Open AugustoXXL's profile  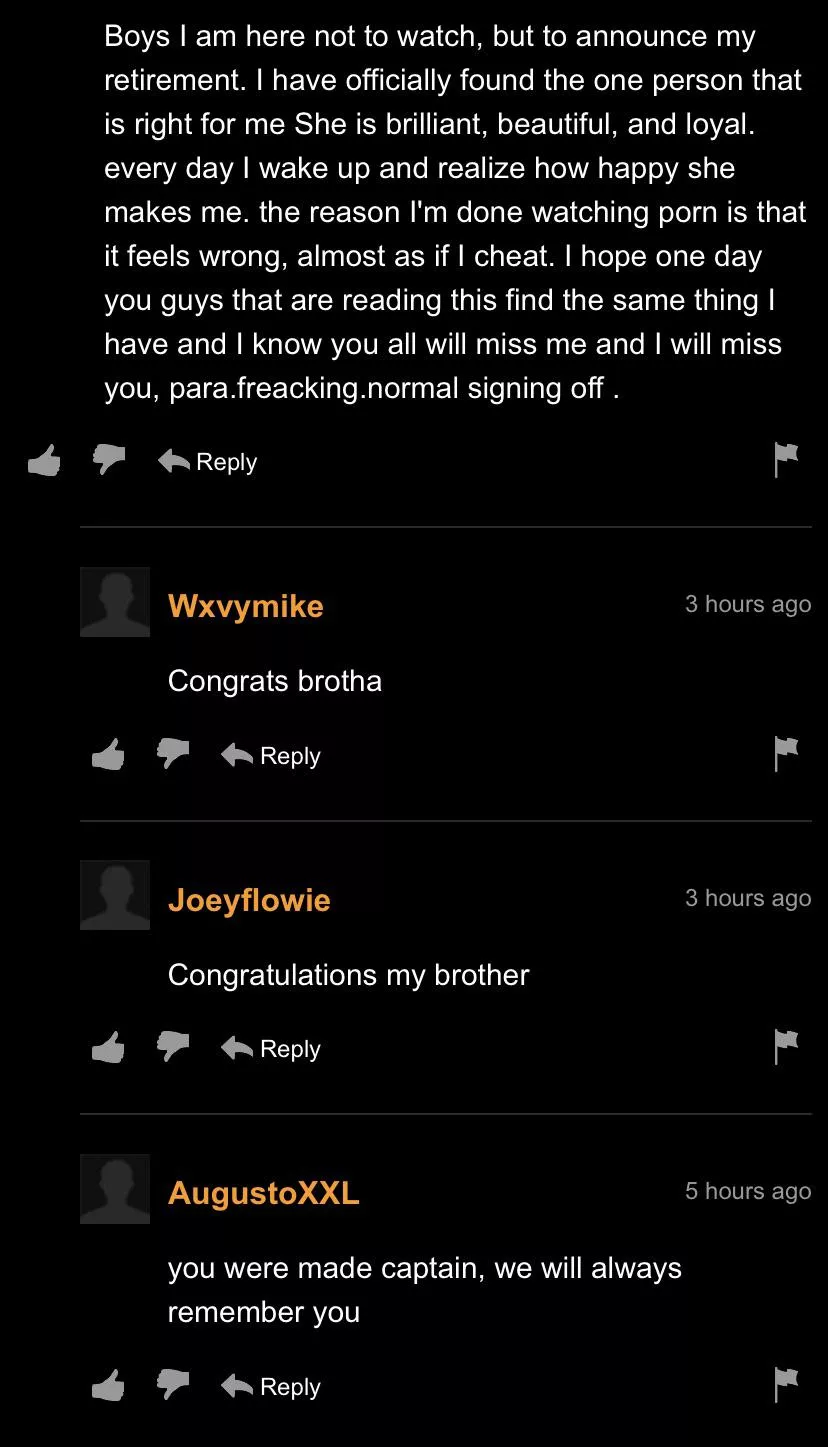point(263,1193)
